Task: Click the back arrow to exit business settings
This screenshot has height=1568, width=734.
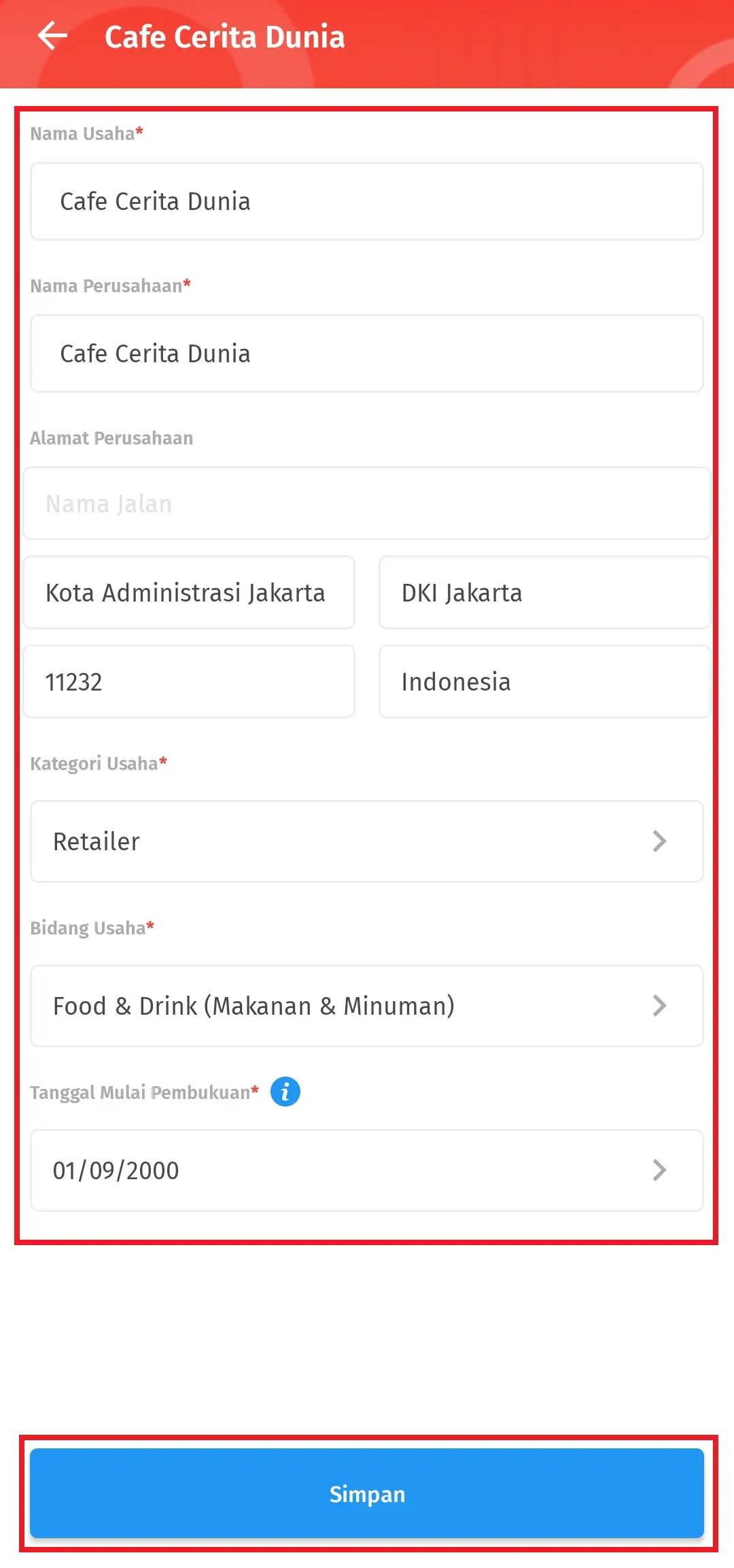Action: (52, 36)
